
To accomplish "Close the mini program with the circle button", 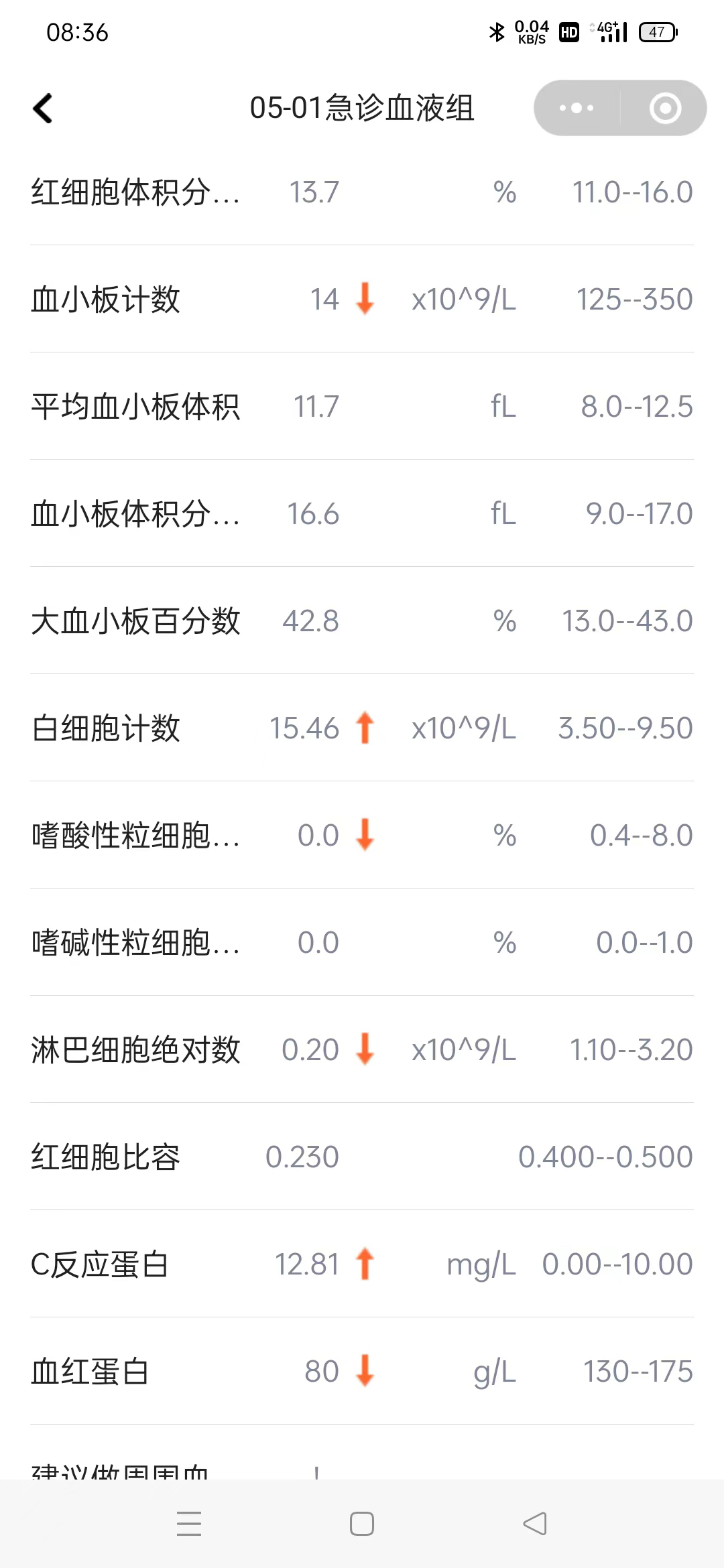I will [x=665, y=108].
